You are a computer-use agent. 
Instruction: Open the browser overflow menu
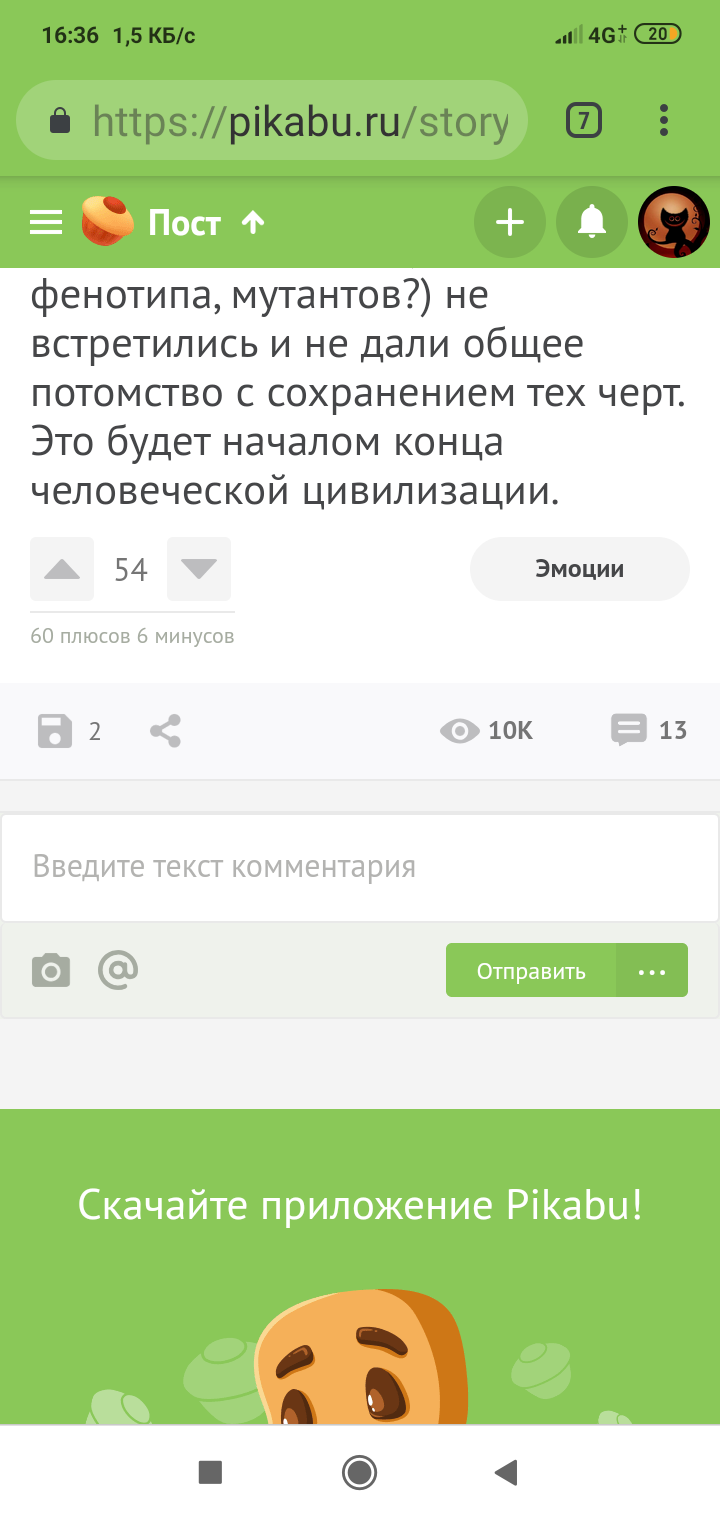click(x=664, y=122)
